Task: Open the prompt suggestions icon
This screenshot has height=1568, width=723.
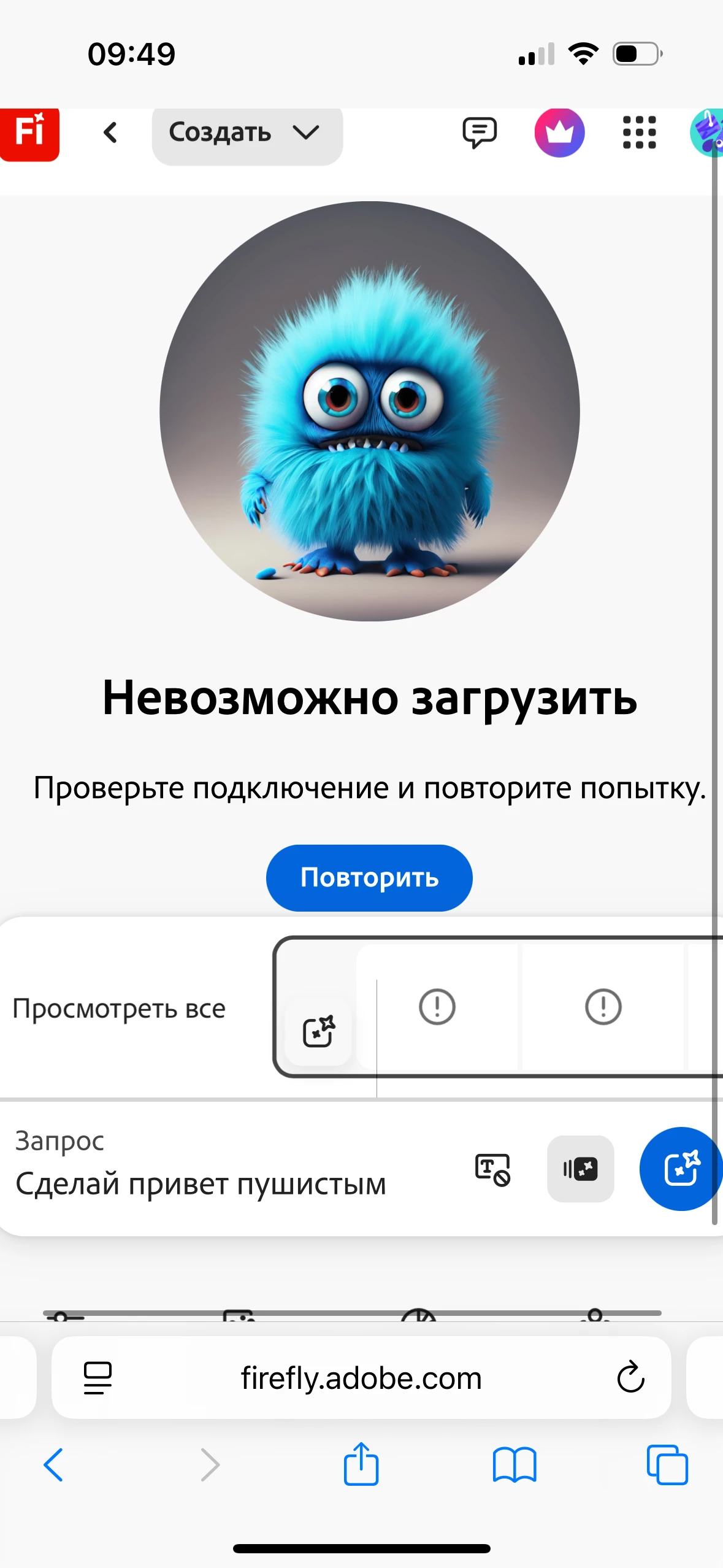Action: [580, 1169]
